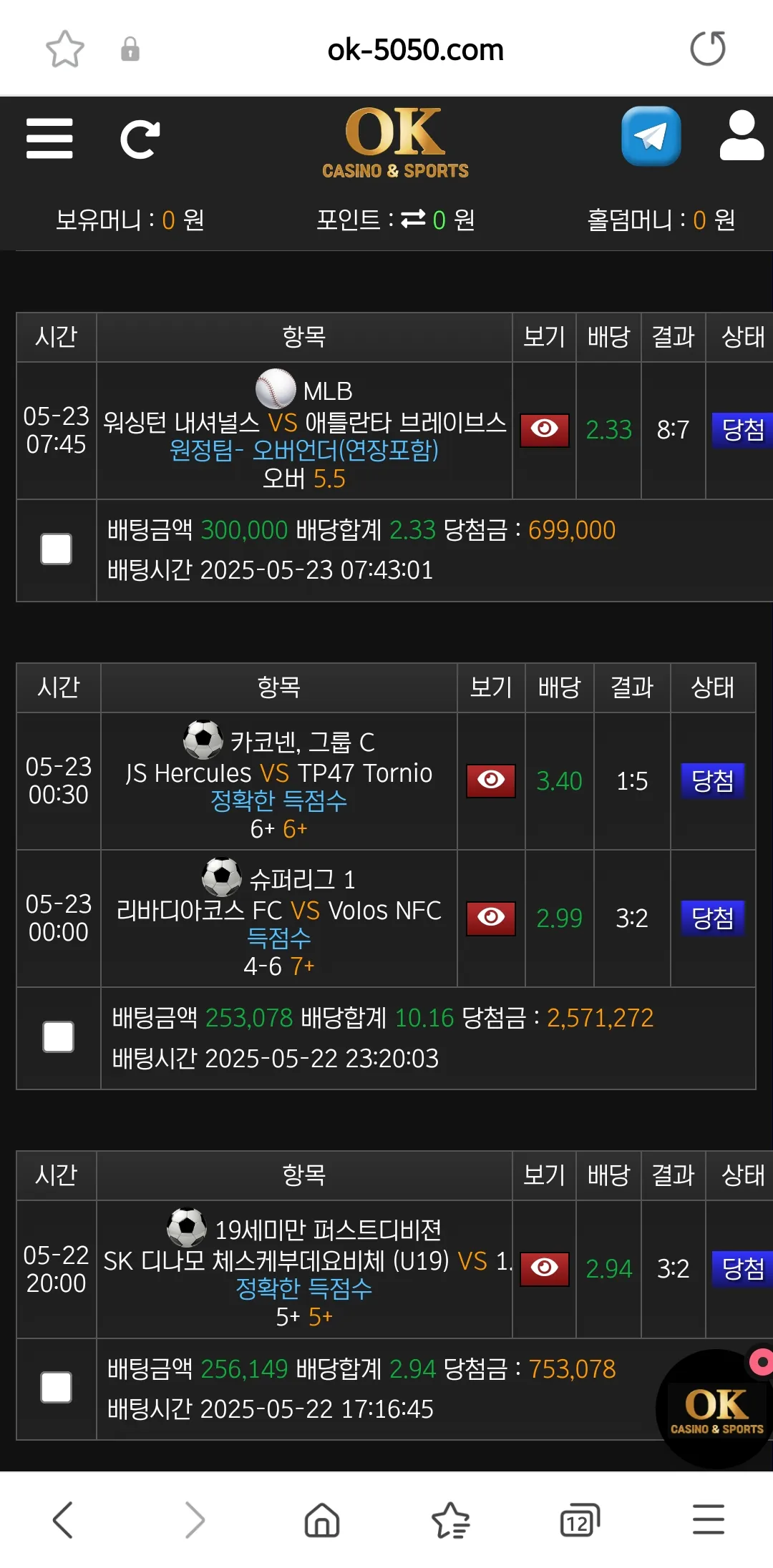Open the user profile icon

(x=742, y=136)
